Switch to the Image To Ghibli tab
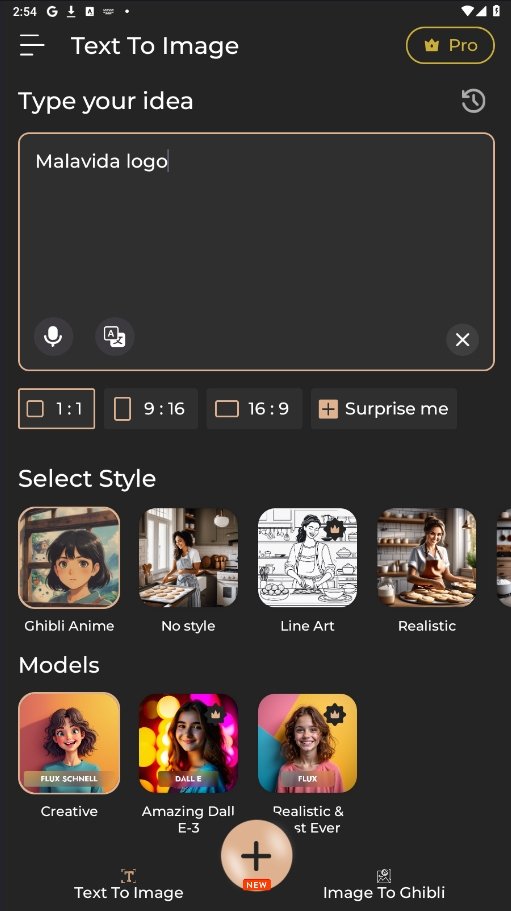The height and width of the screenshot is (911, 511). pos(384,884)
